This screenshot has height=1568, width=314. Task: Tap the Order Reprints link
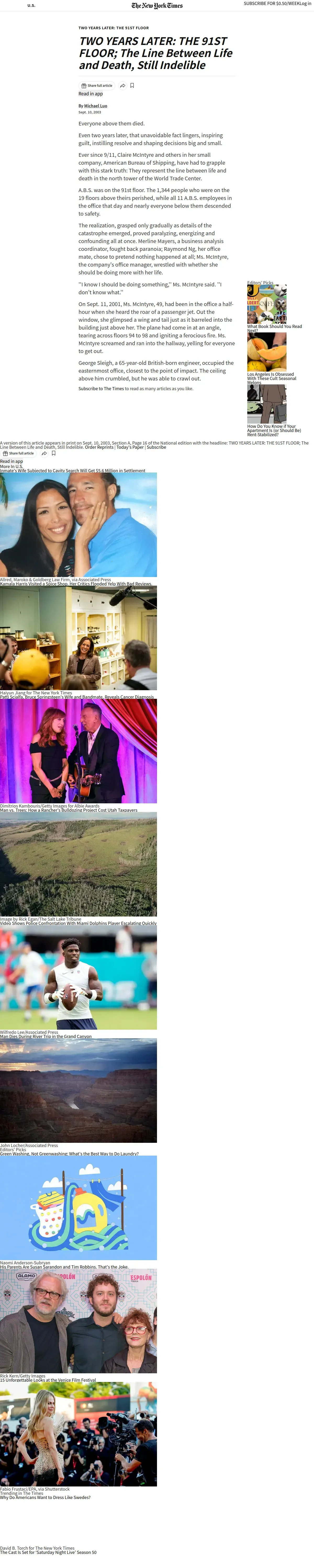[x=99, y=447]
